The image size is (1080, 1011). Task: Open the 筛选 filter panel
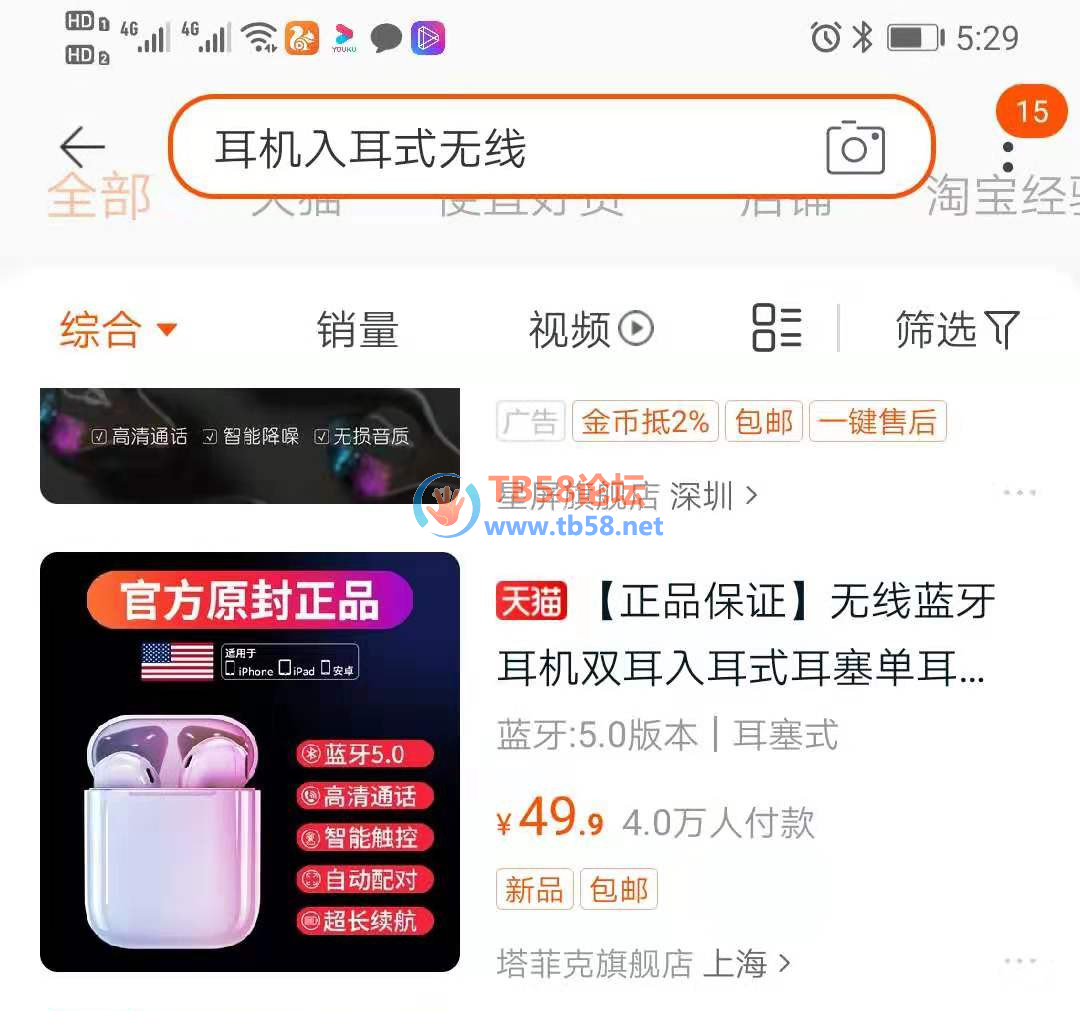pos(956,329)
